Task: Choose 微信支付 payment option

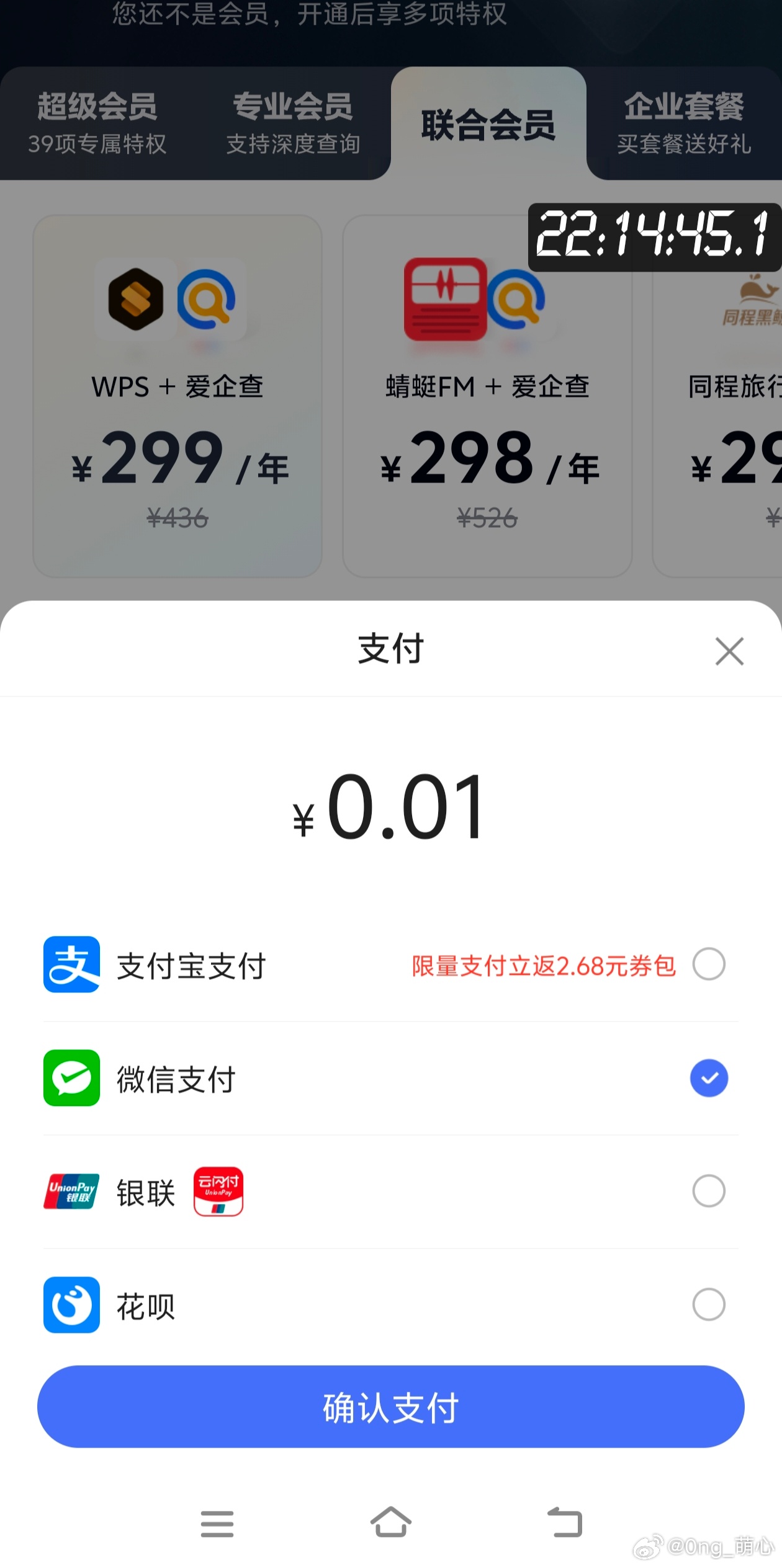Action: click(709, 1078)
